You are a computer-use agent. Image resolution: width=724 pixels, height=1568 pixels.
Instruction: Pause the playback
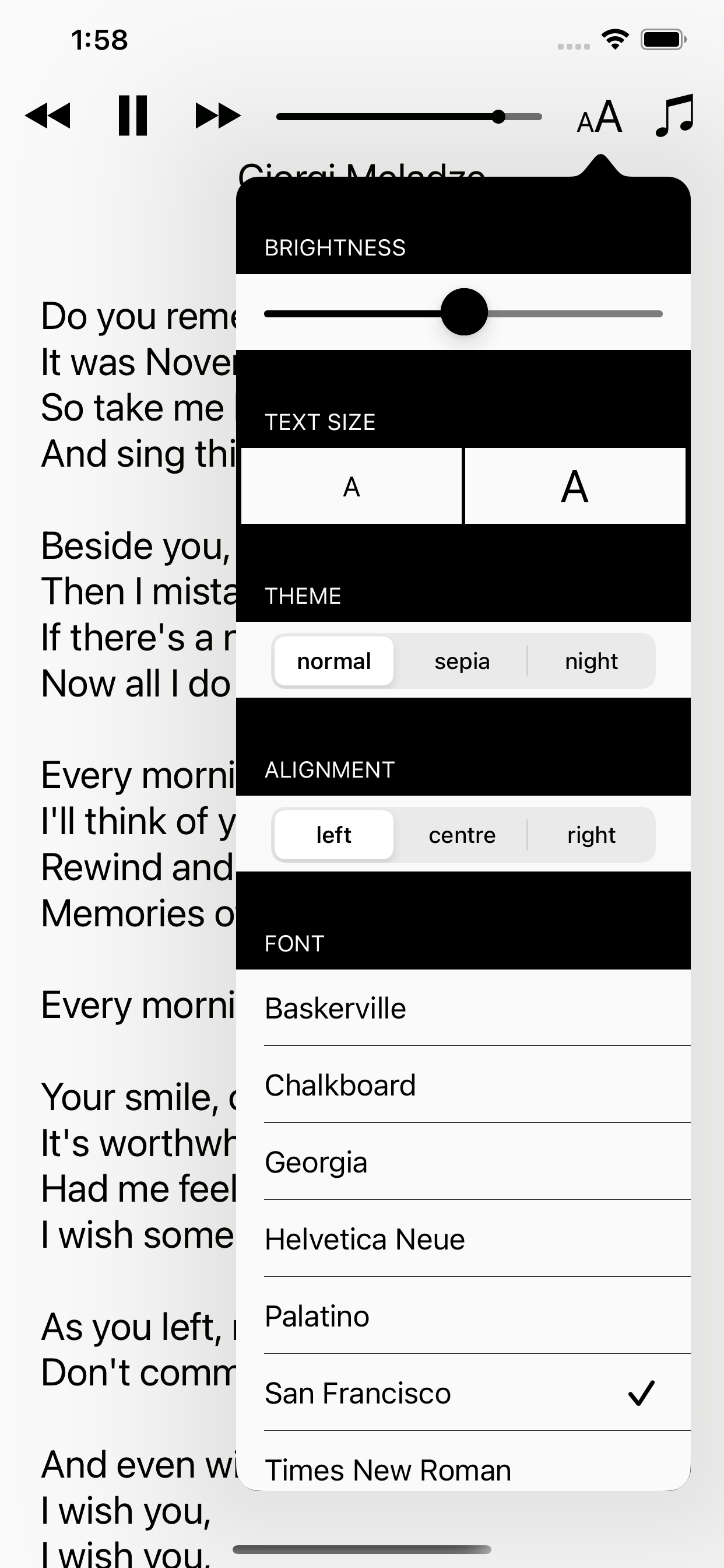132,116
